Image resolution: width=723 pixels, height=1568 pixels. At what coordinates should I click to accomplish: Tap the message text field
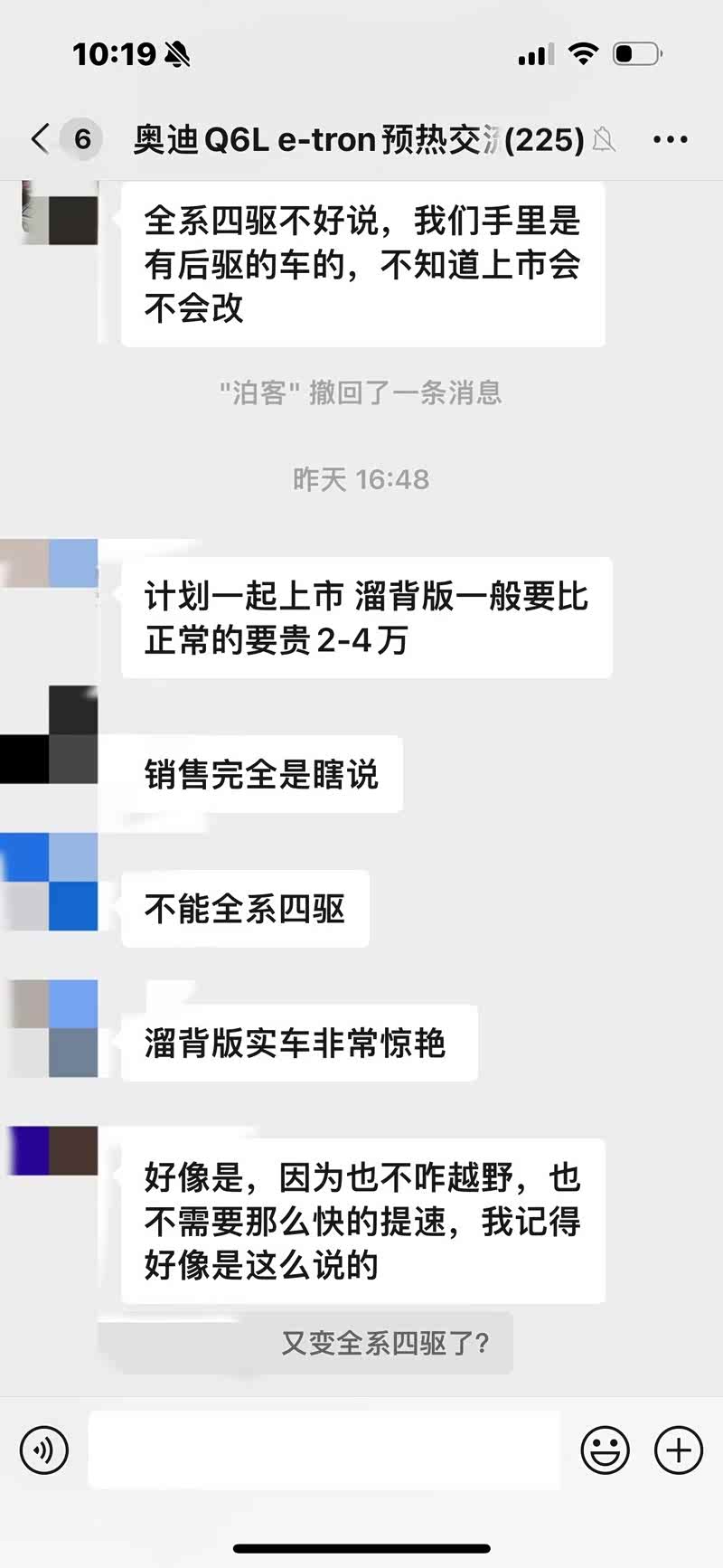point(324,1450)
